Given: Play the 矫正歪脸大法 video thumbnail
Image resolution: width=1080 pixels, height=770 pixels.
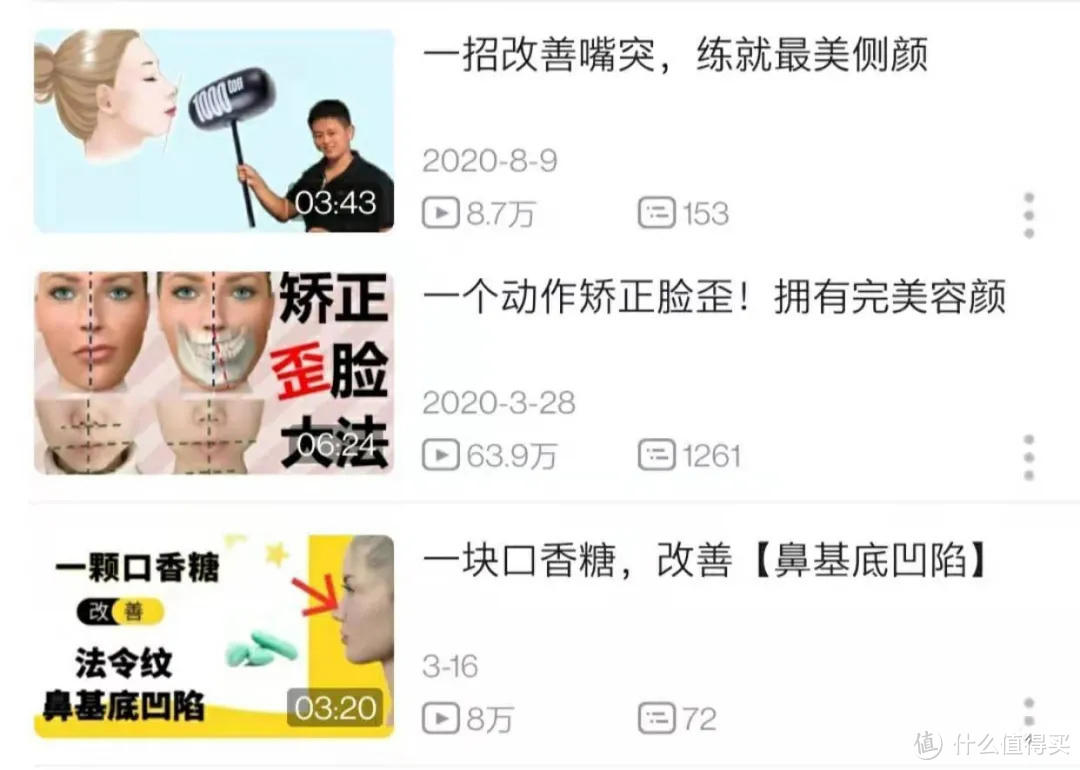Looking at the screenshot, I should tap(213, 372).
